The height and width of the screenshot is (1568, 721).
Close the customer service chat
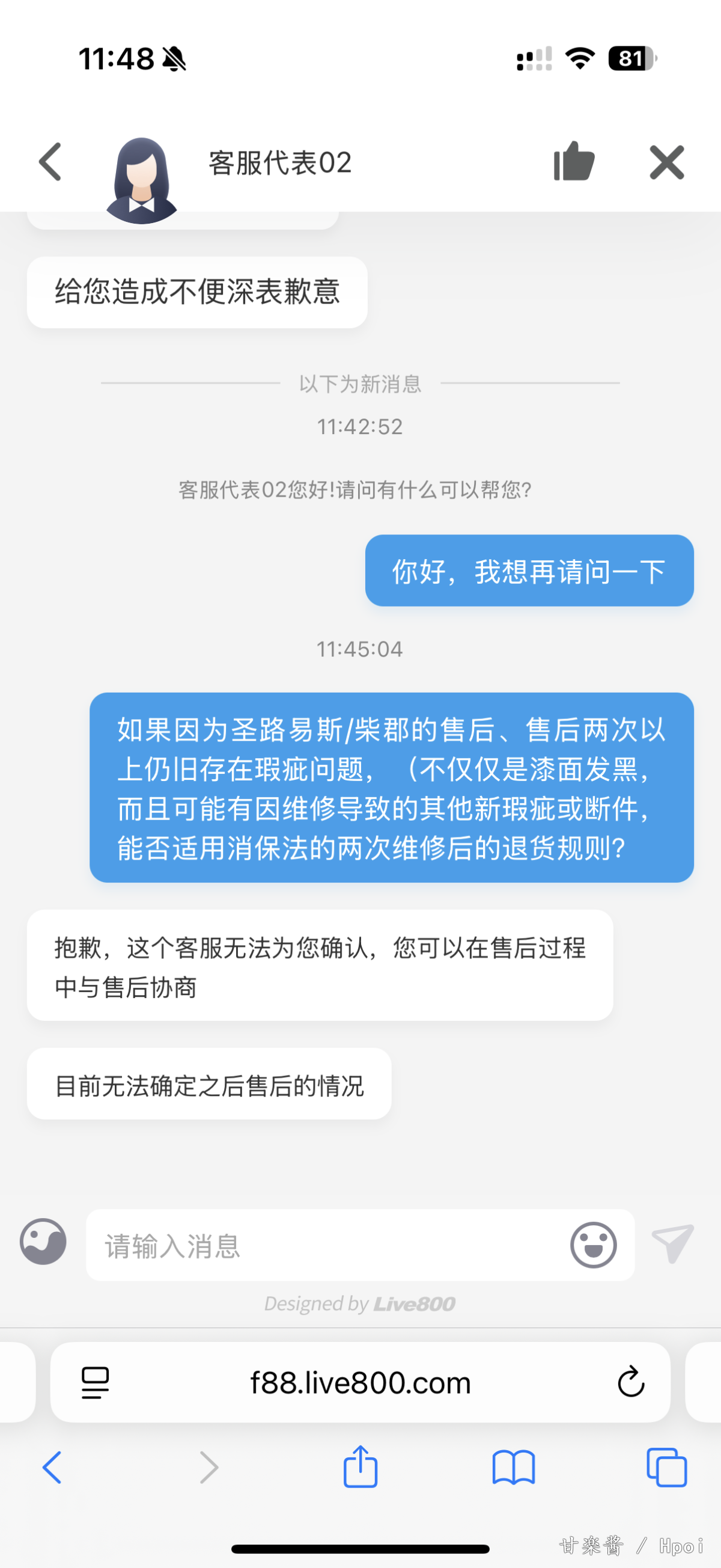pos(666,162)
